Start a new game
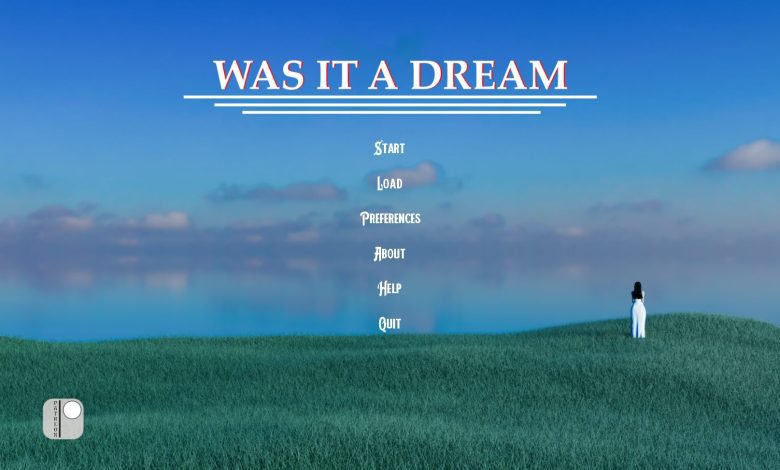Screen dimensions: 780x470 389,148
